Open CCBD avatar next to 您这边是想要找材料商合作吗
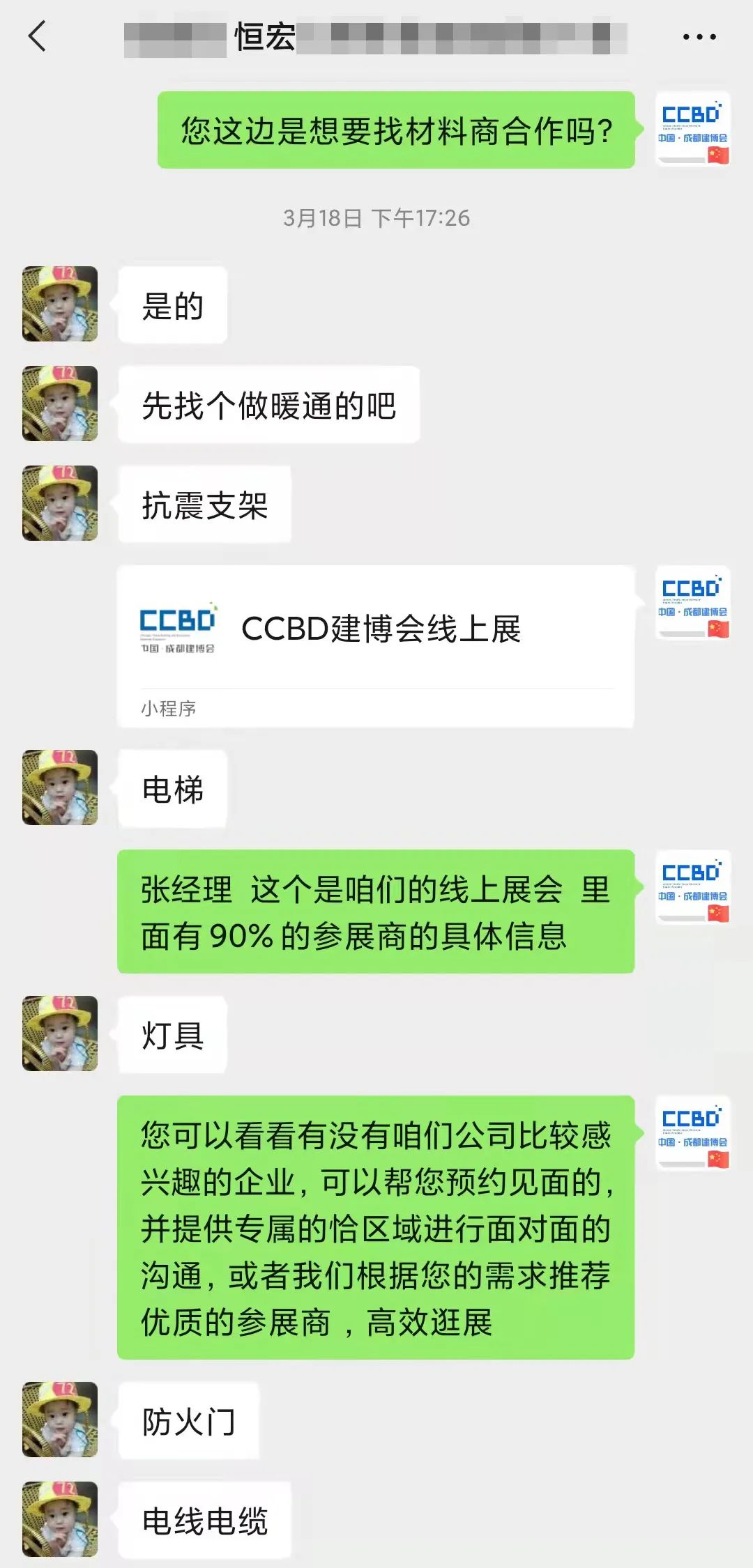753x1568 pixels. tap(692, 129)
